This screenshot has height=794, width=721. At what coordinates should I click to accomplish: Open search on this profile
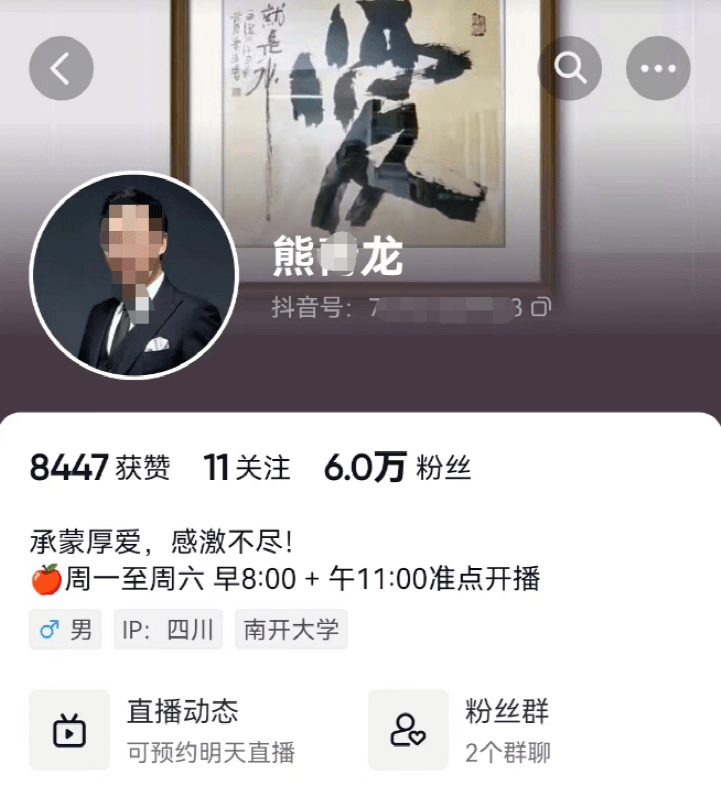point(570,68)
